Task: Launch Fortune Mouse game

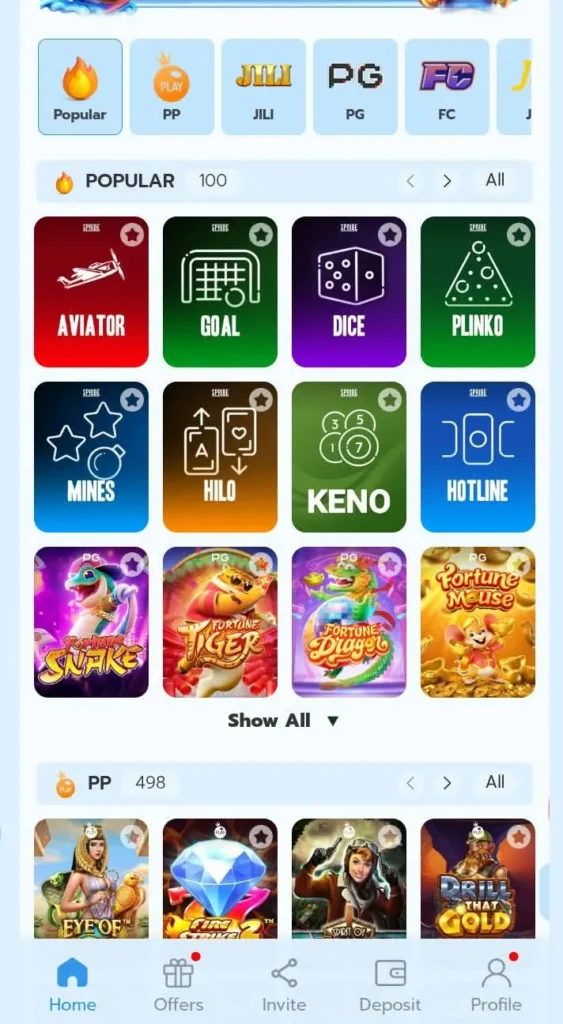Action: tap(477, 622)
